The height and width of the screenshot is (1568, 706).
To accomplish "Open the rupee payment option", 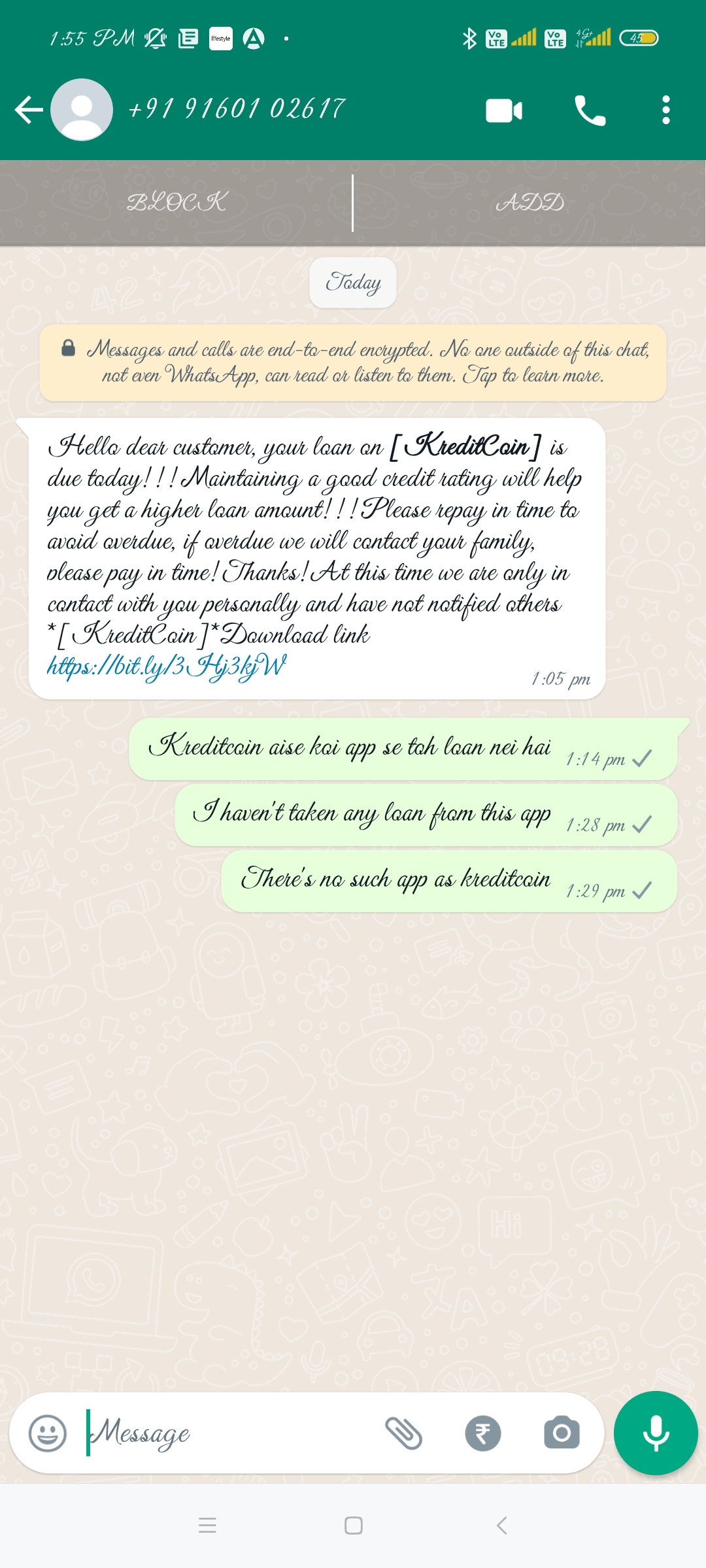I will tap(483, 1433).
